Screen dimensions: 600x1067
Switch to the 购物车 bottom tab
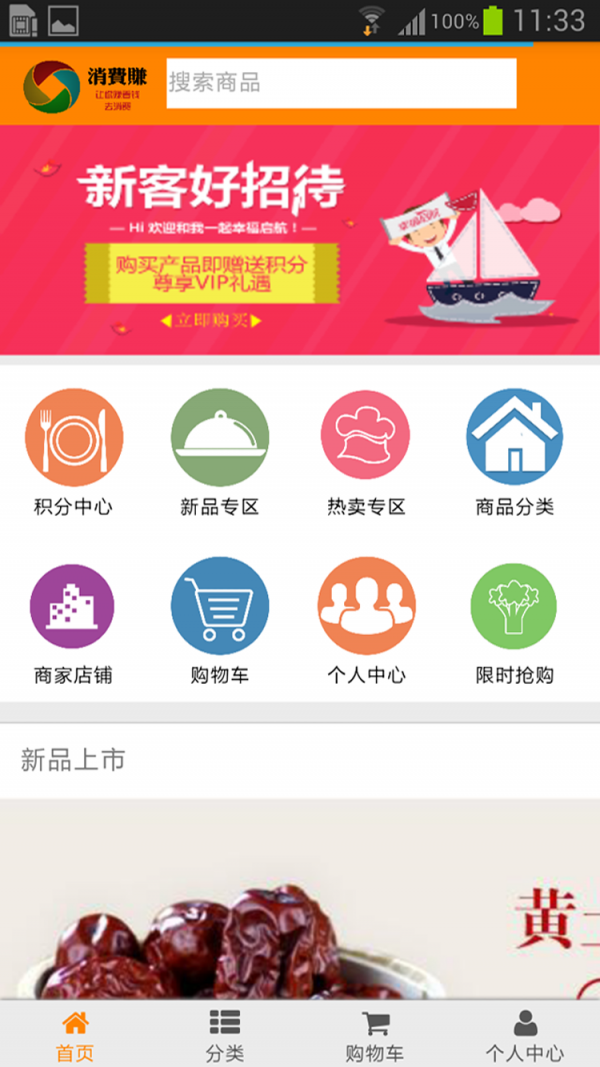(x=375, y=1035)
